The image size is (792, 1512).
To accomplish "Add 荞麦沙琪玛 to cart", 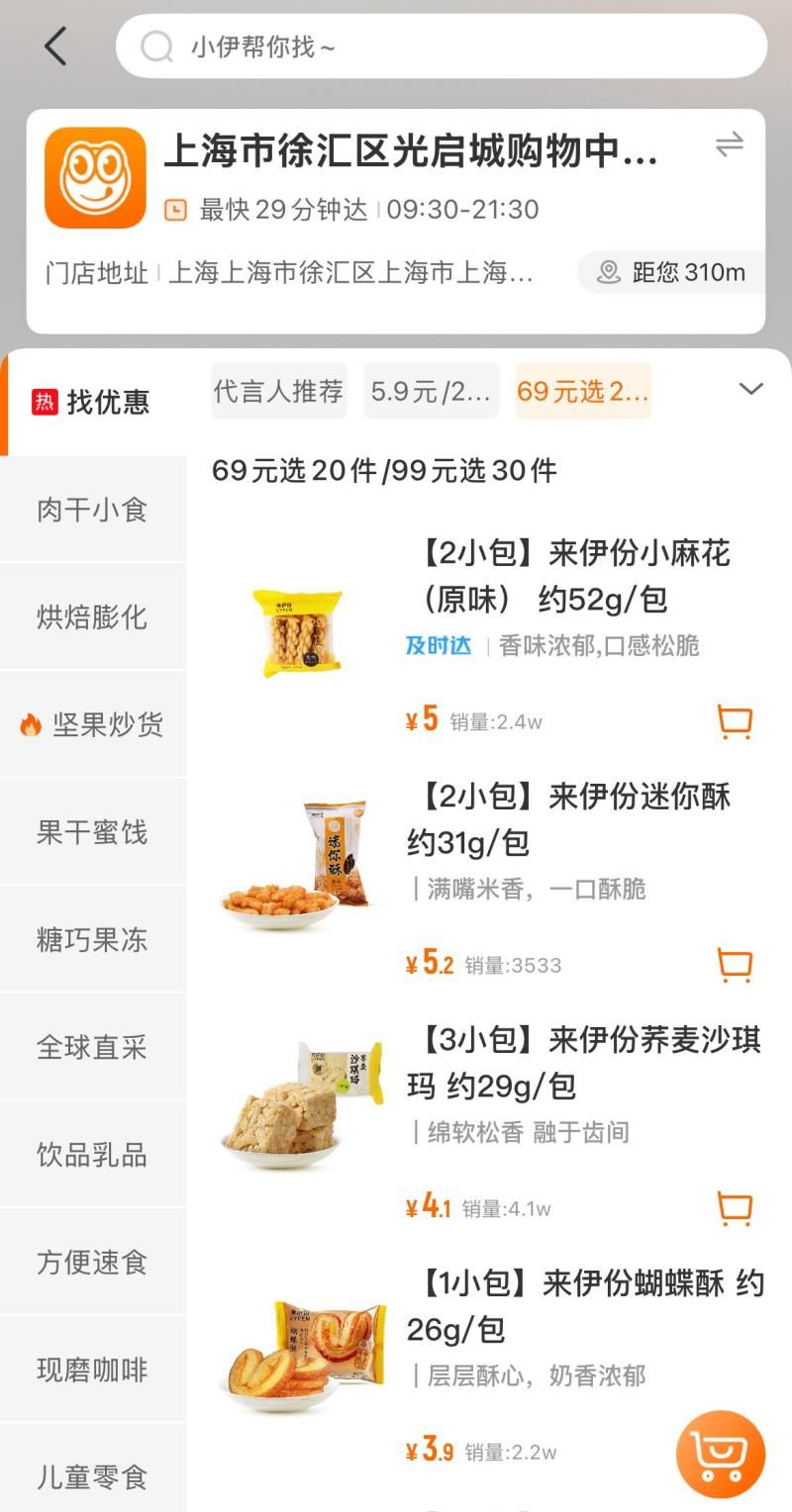I will coord(735,1208).
